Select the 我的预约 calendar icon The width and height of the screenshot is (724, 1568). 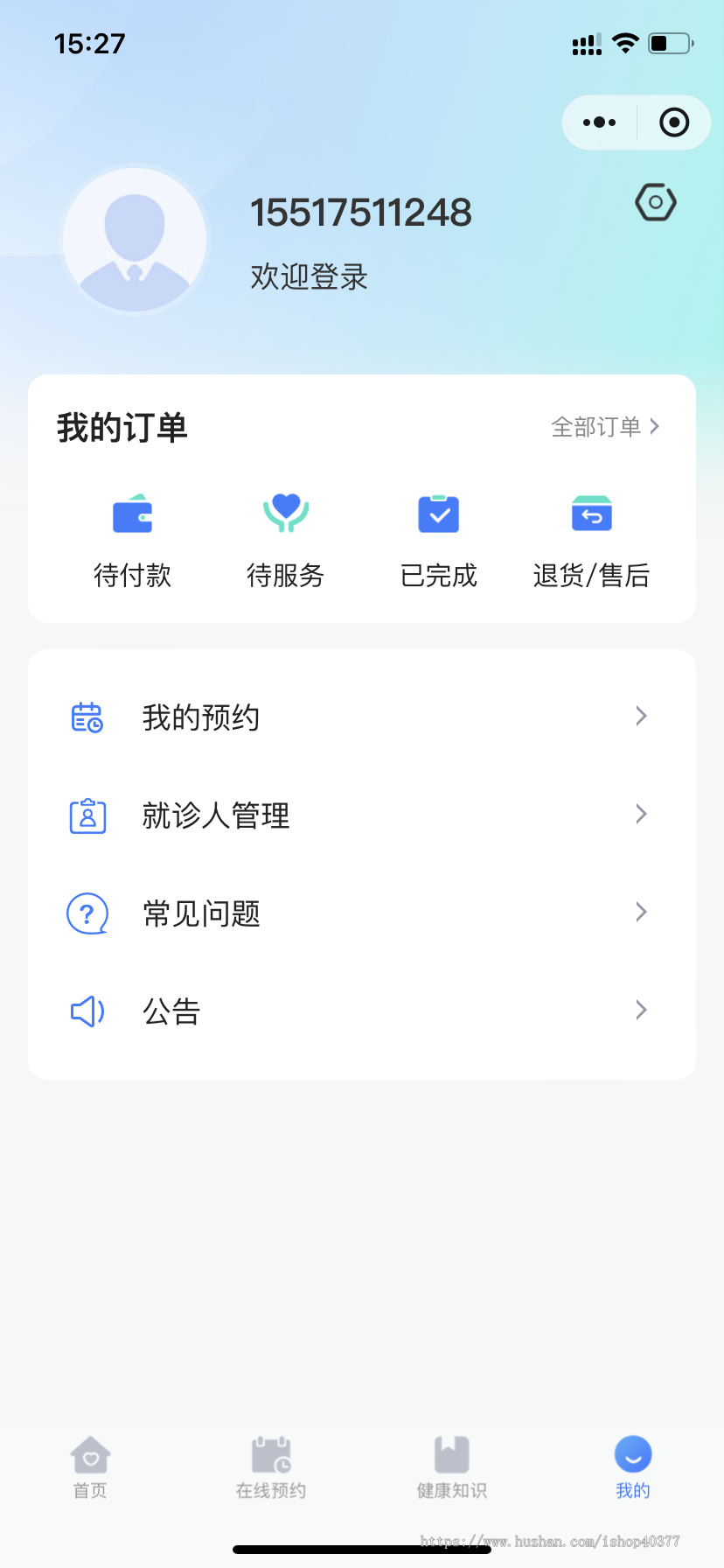pos(87,716)
